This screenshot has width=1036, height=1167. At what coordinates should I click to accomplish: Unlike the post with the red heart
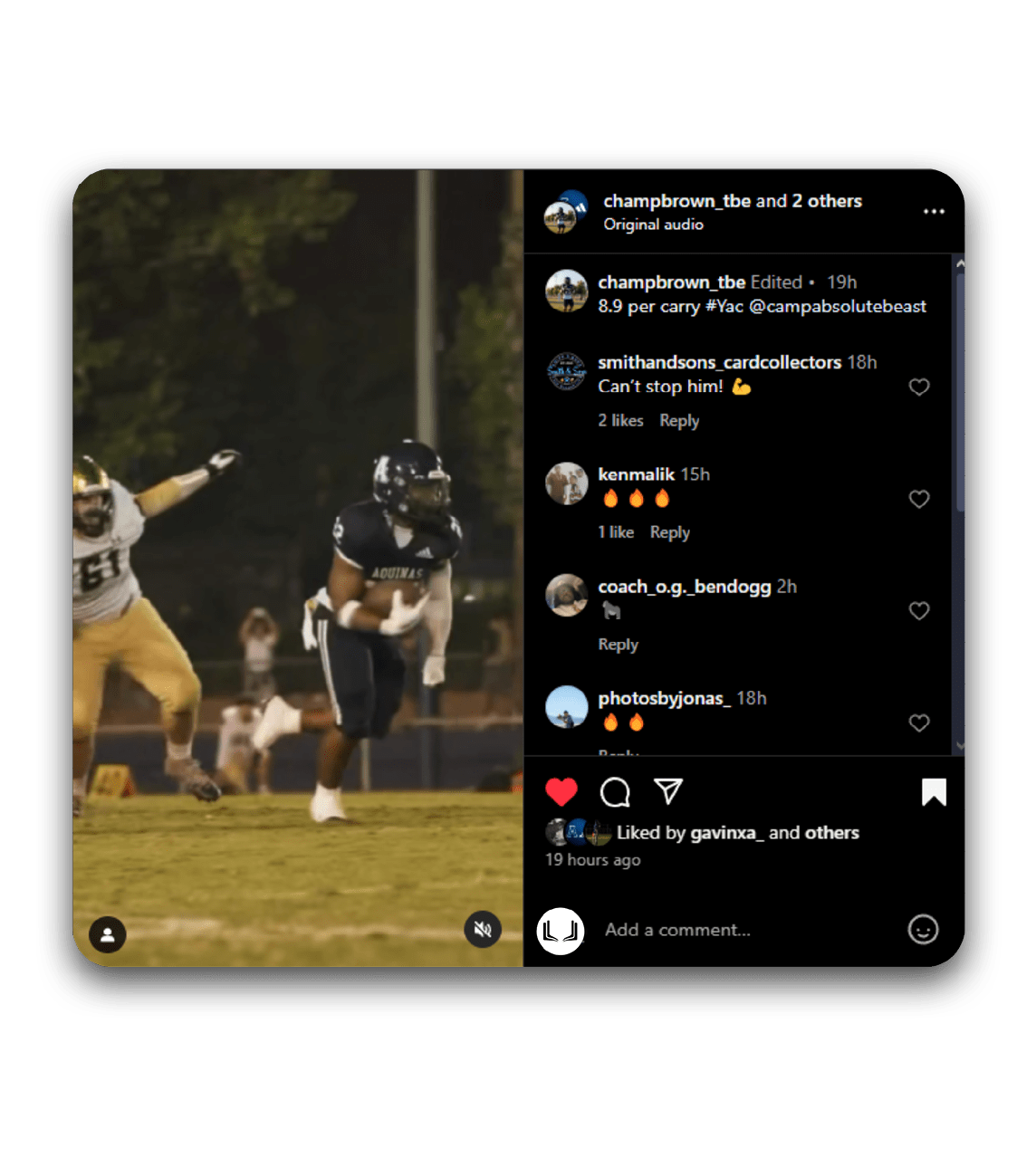pos(561,792)
